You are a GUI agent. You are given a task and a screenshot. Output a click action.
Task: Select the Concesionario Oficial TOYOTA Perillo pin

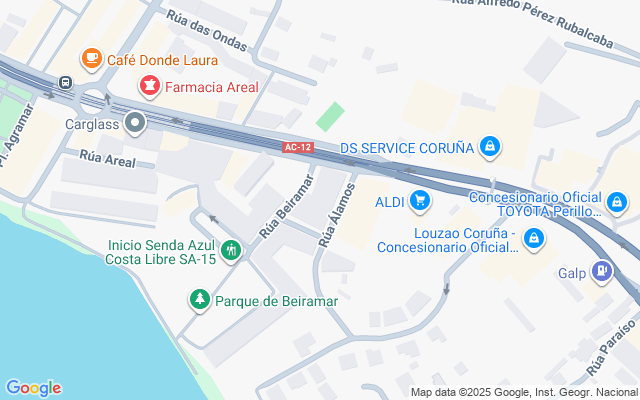(618, 204)
